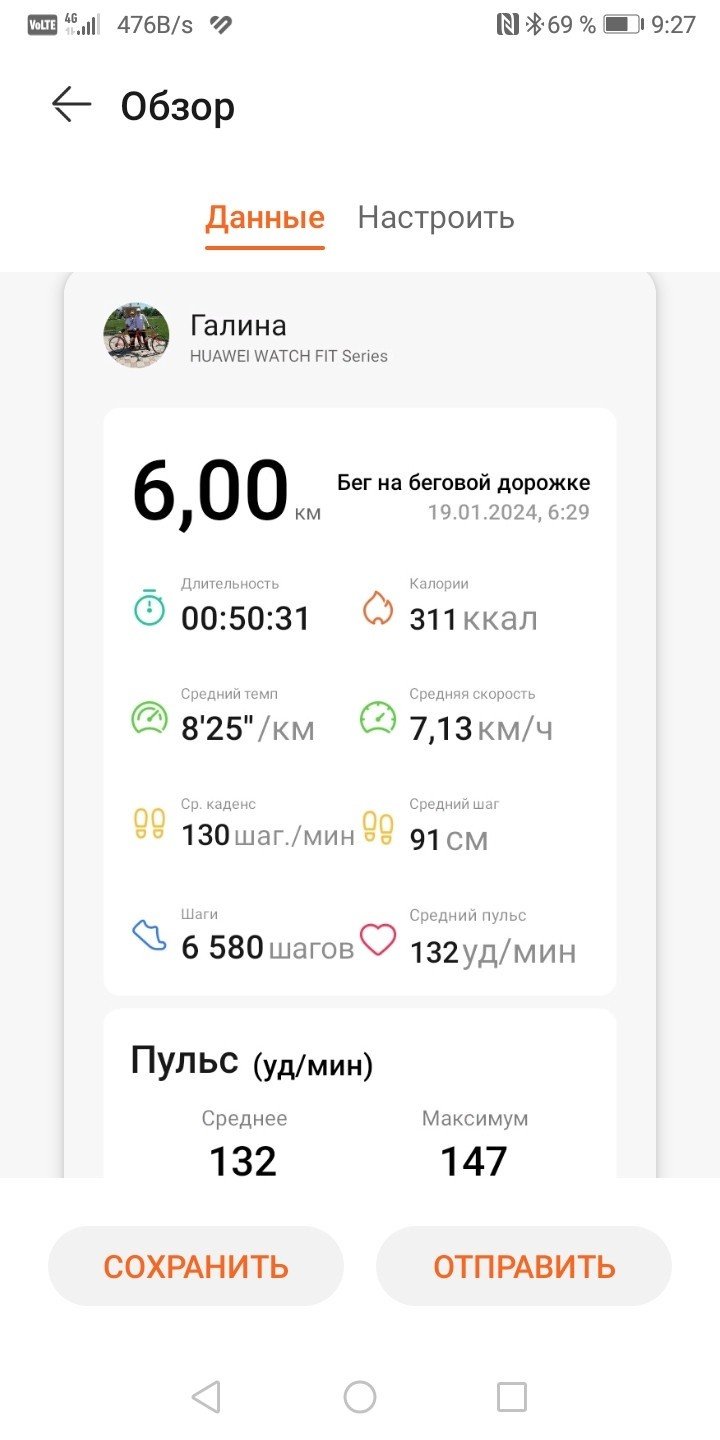
Task: Tap the system home button
Action: click(x=360, y=1397)
